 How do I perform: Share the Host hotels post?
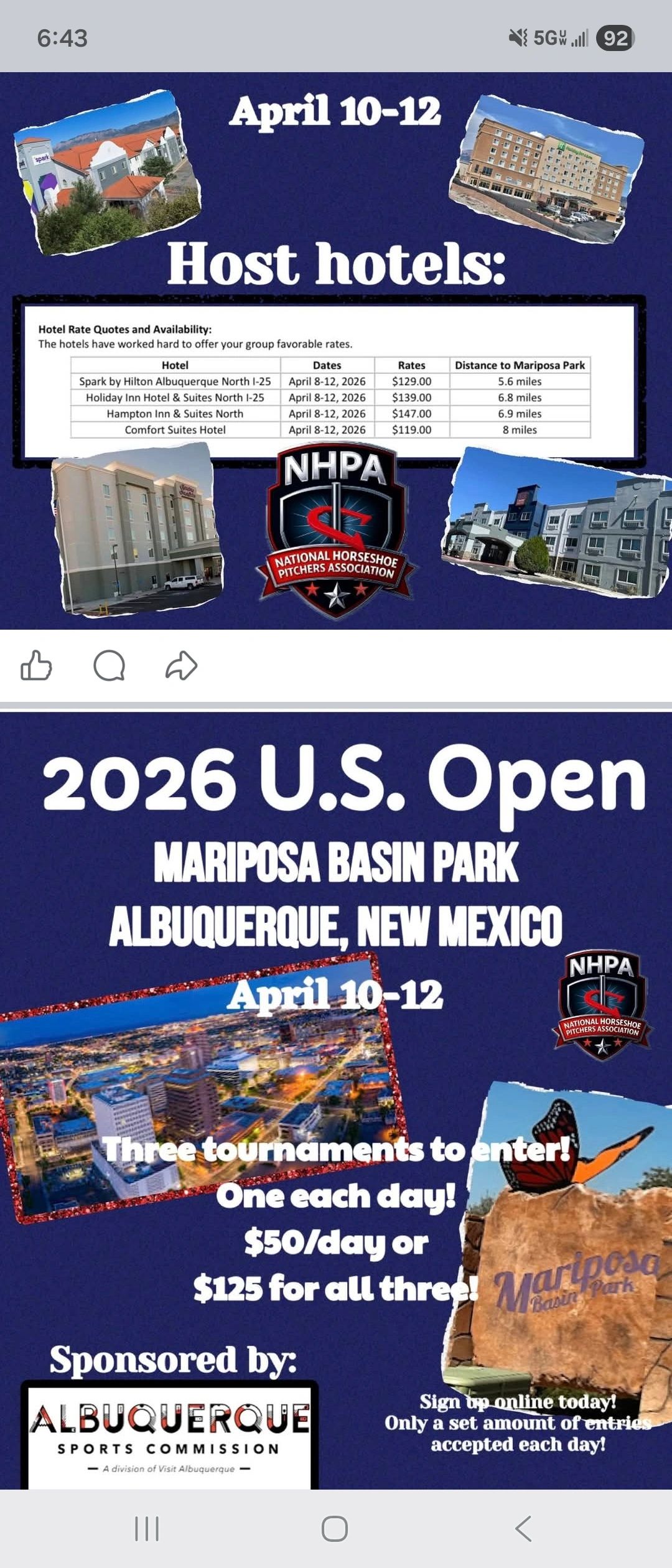181,666
